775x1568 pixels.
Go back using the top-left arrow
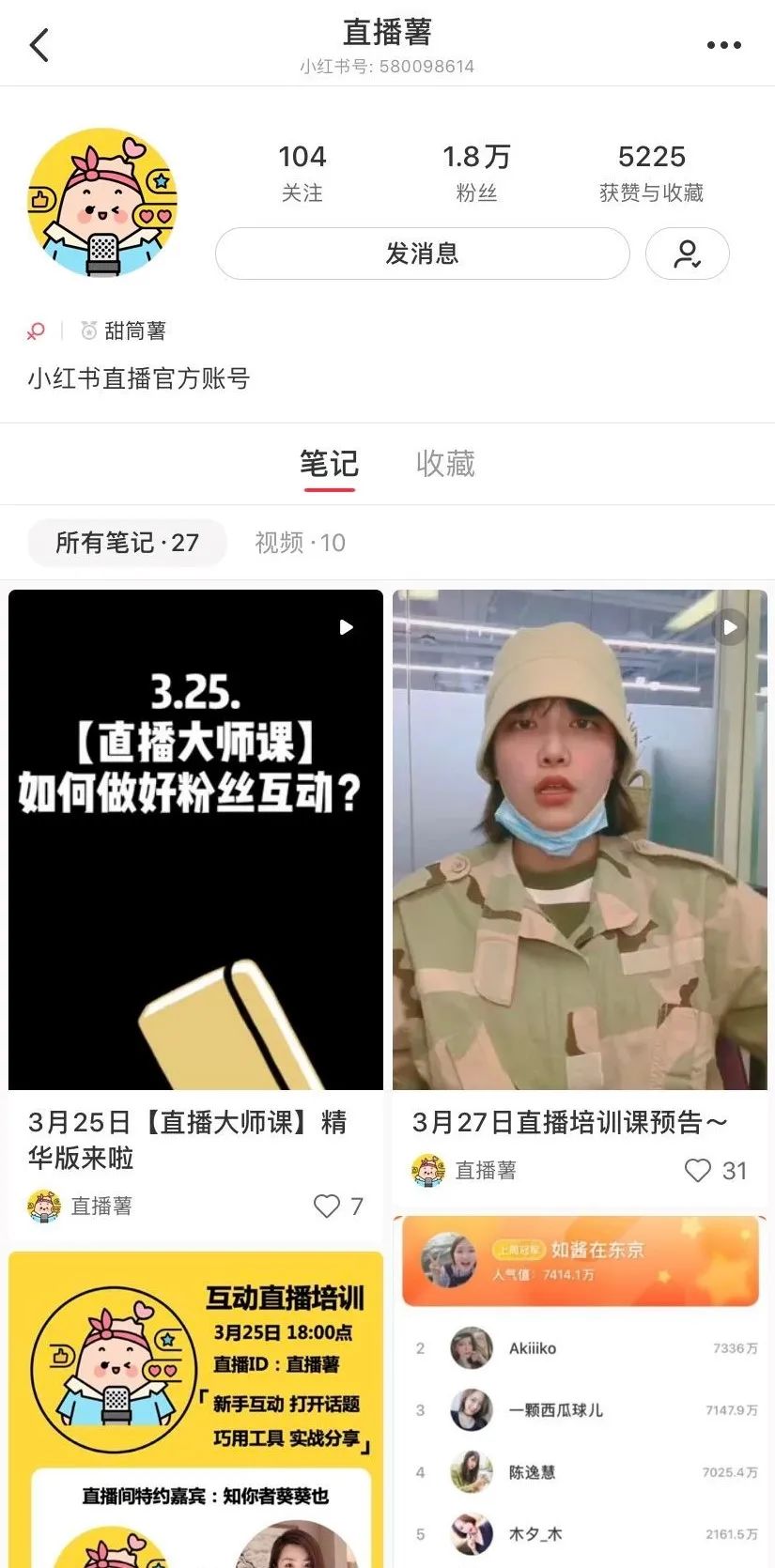[x=39, y=45]
